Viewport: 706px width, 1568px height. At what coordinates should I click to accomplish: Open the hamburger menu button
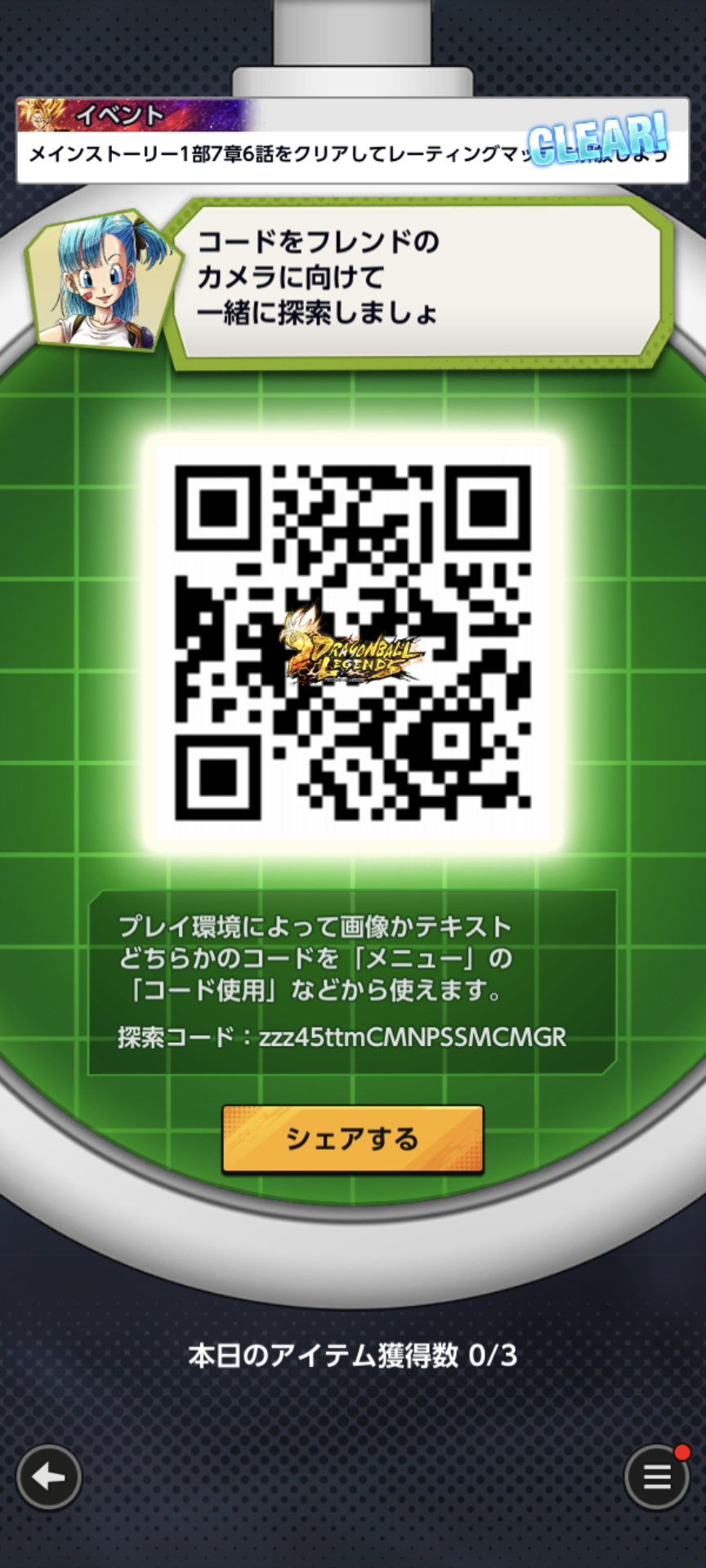point(656,1477)
